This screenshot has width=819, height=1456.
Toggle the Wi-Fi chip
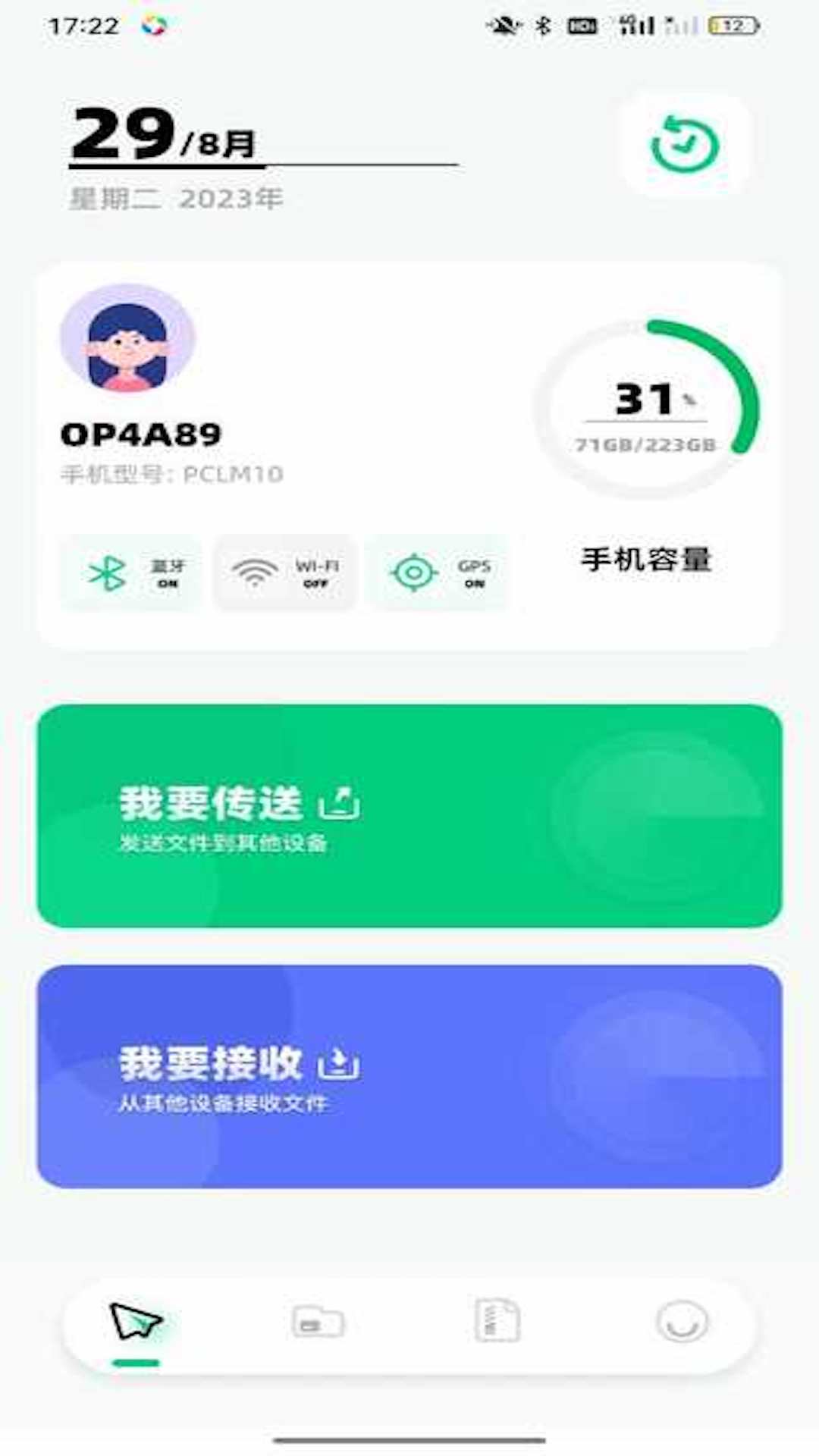pyautogui.click(x=285, y=573)
